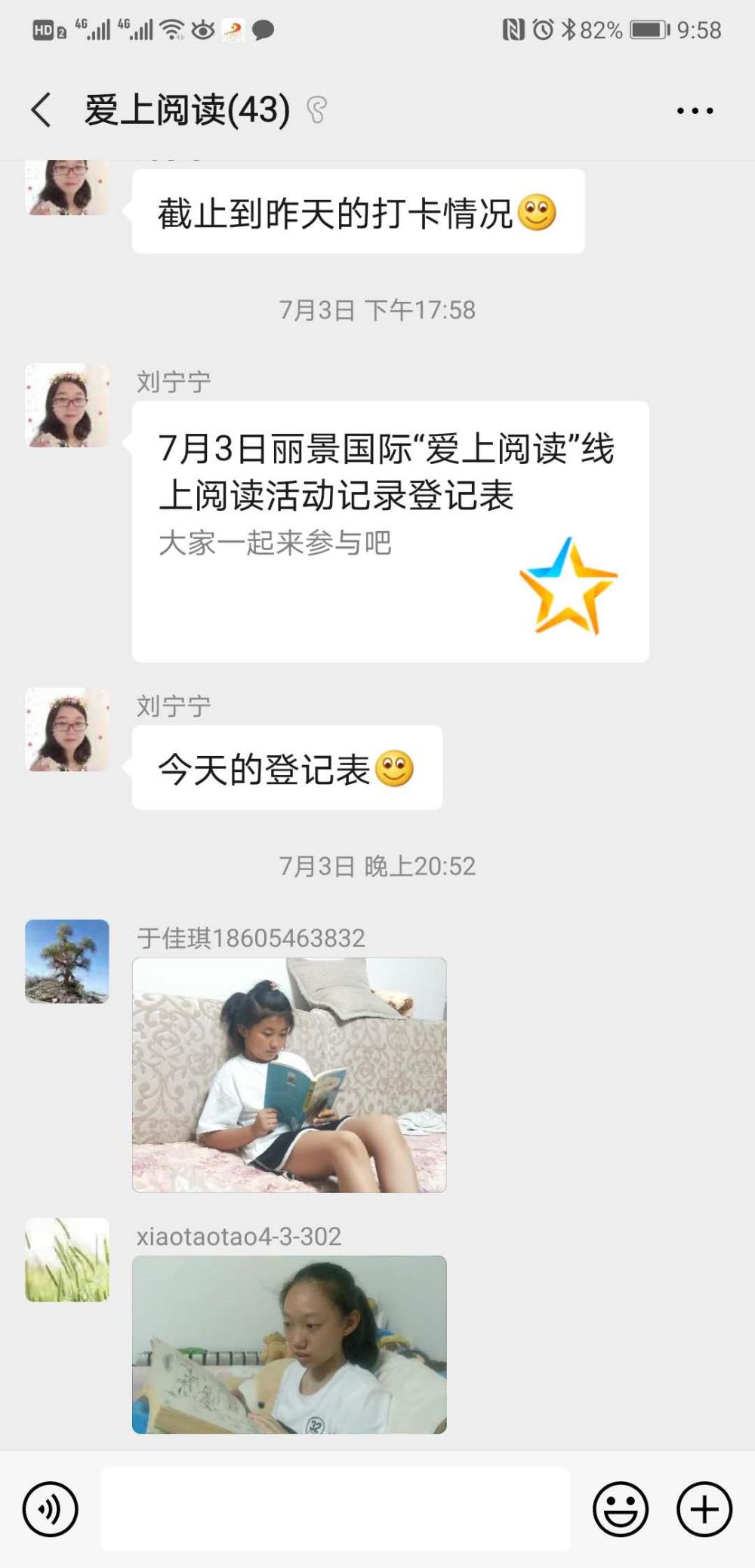Tap the message text field

335,1509
